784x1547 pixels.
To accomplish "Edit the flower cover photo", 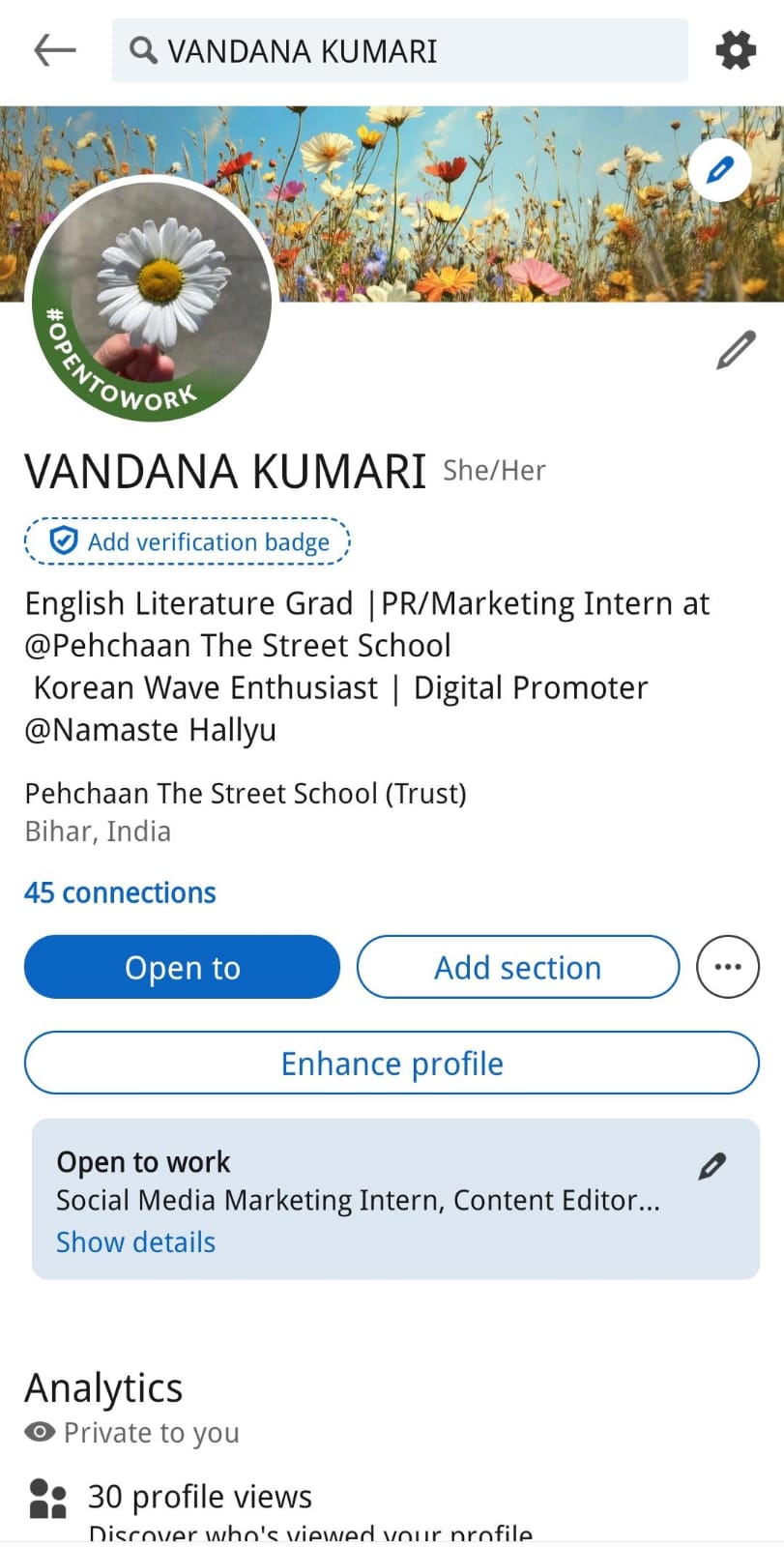I will pos(719,170).
